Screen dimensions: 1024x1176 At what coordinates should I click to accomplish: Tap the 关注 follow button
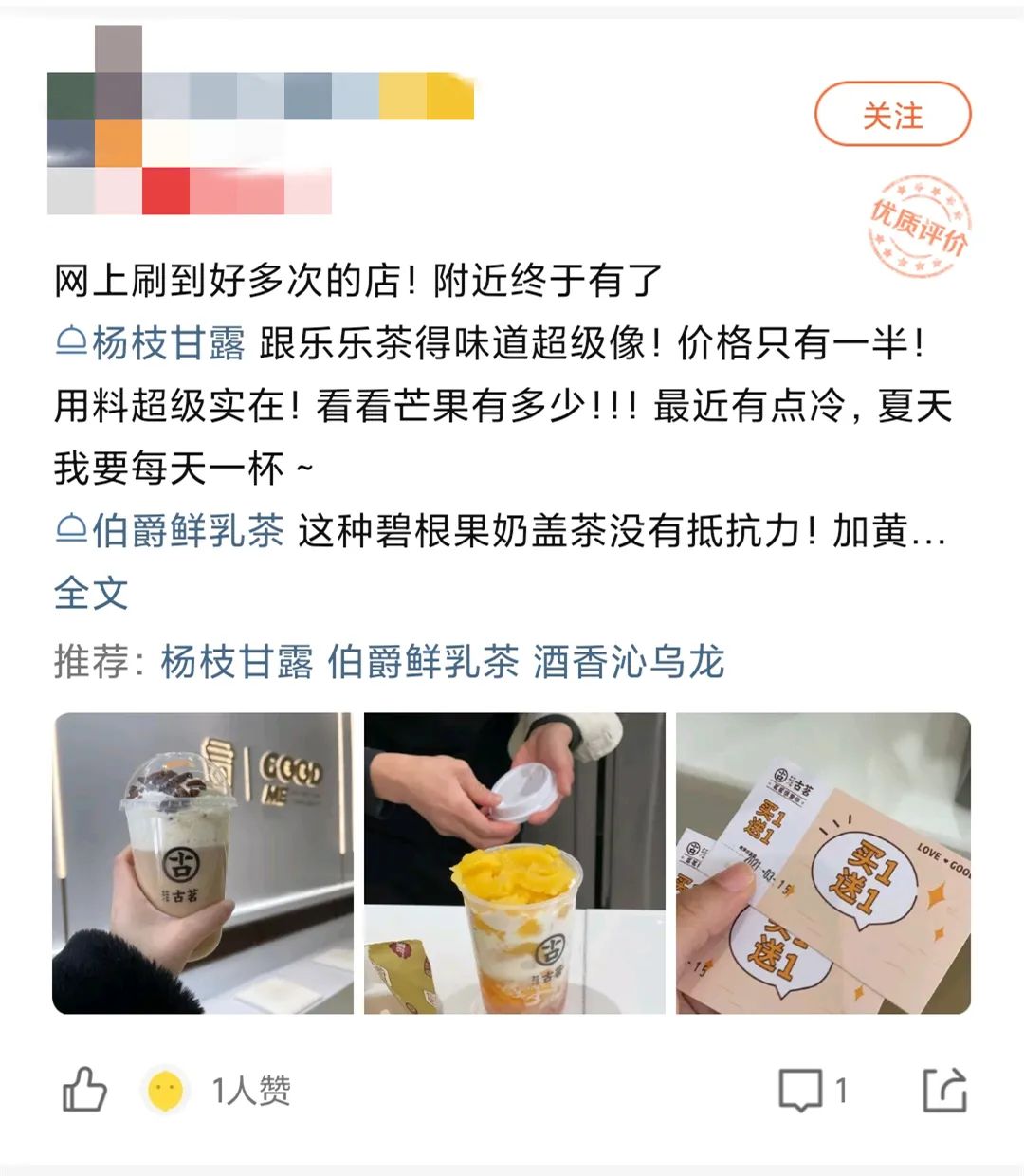coord(892,115)
